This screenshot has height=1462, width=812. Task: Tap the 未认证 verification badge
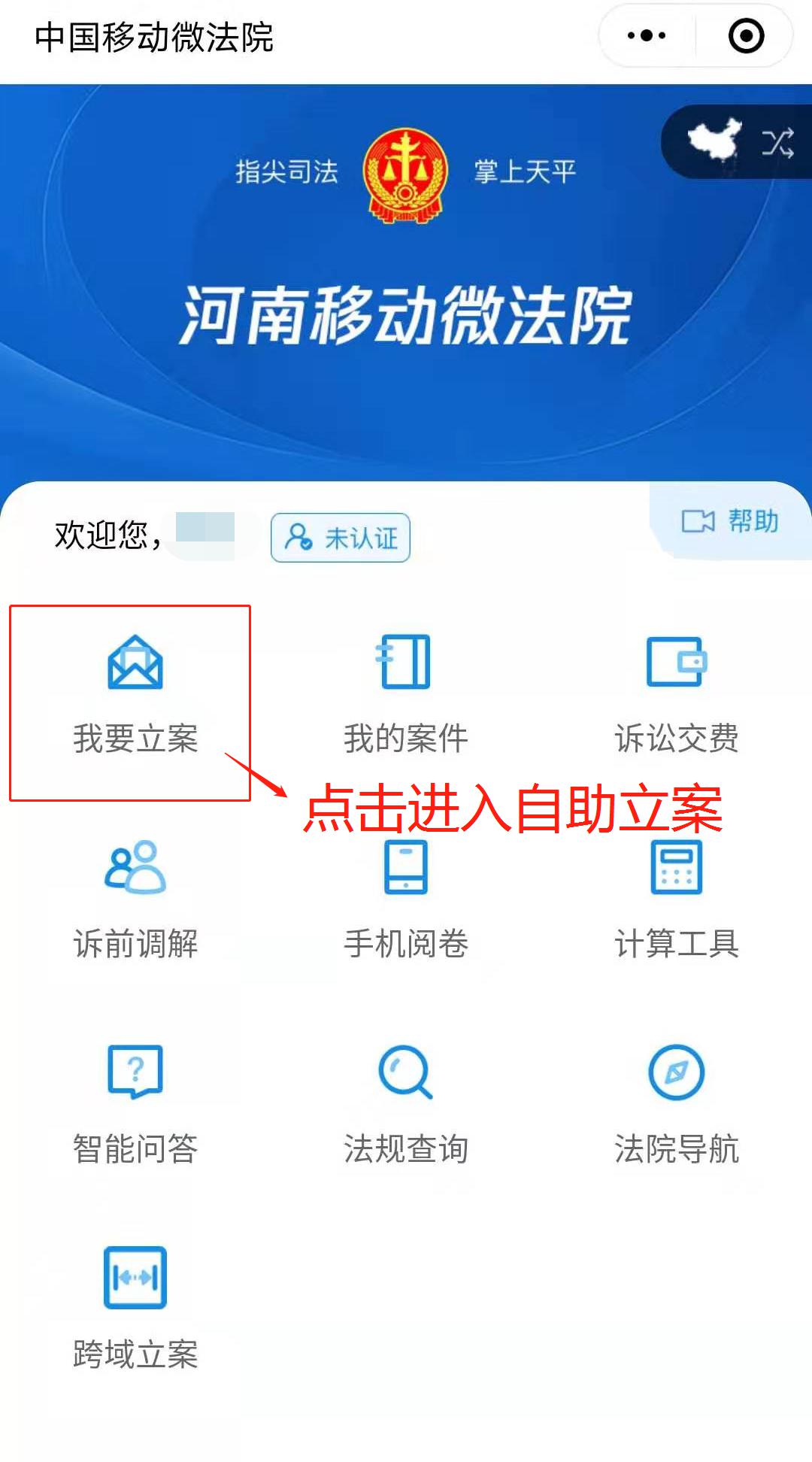coord(341,537)
